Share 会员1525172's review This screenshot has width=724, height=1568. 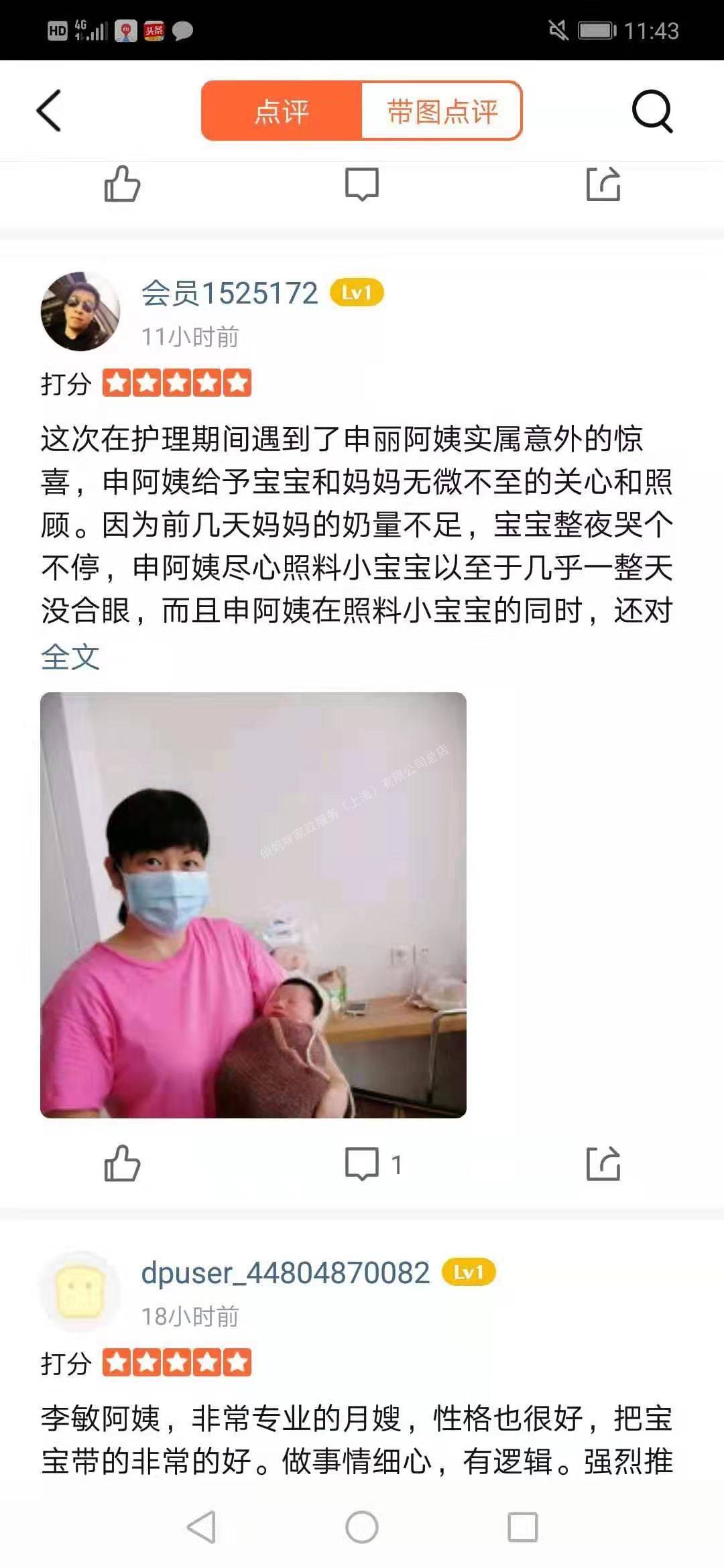(x=603, y=1163)
